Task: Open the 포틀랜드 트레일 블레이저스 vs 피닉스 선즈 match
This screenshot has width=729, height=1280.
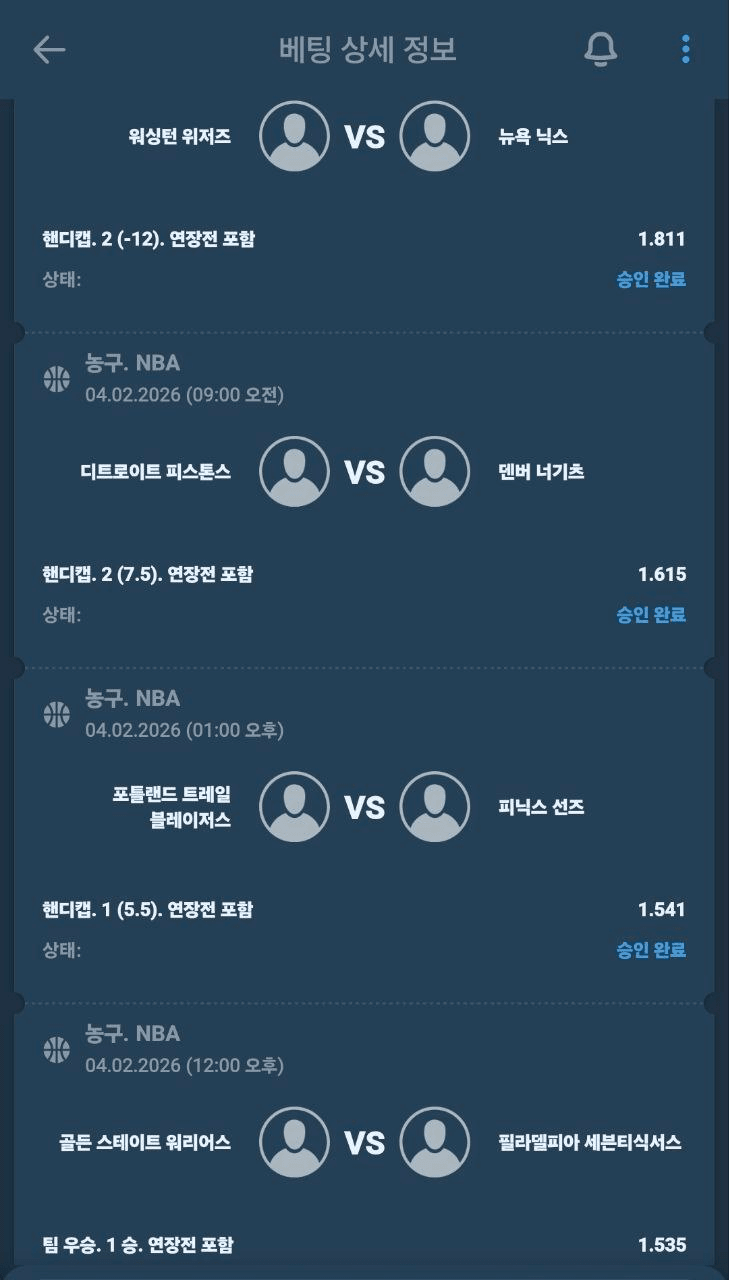Action: [x=364, y=807]
